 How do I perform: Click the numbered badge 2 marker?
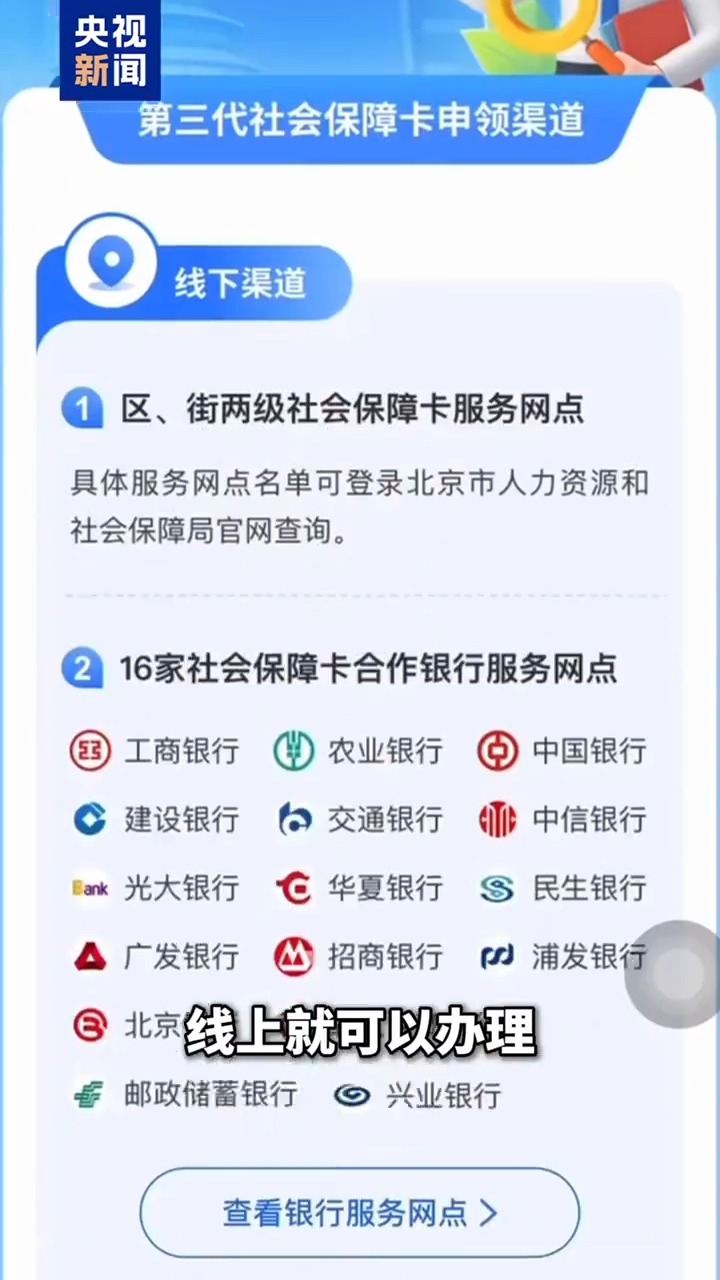pos(82,668)
